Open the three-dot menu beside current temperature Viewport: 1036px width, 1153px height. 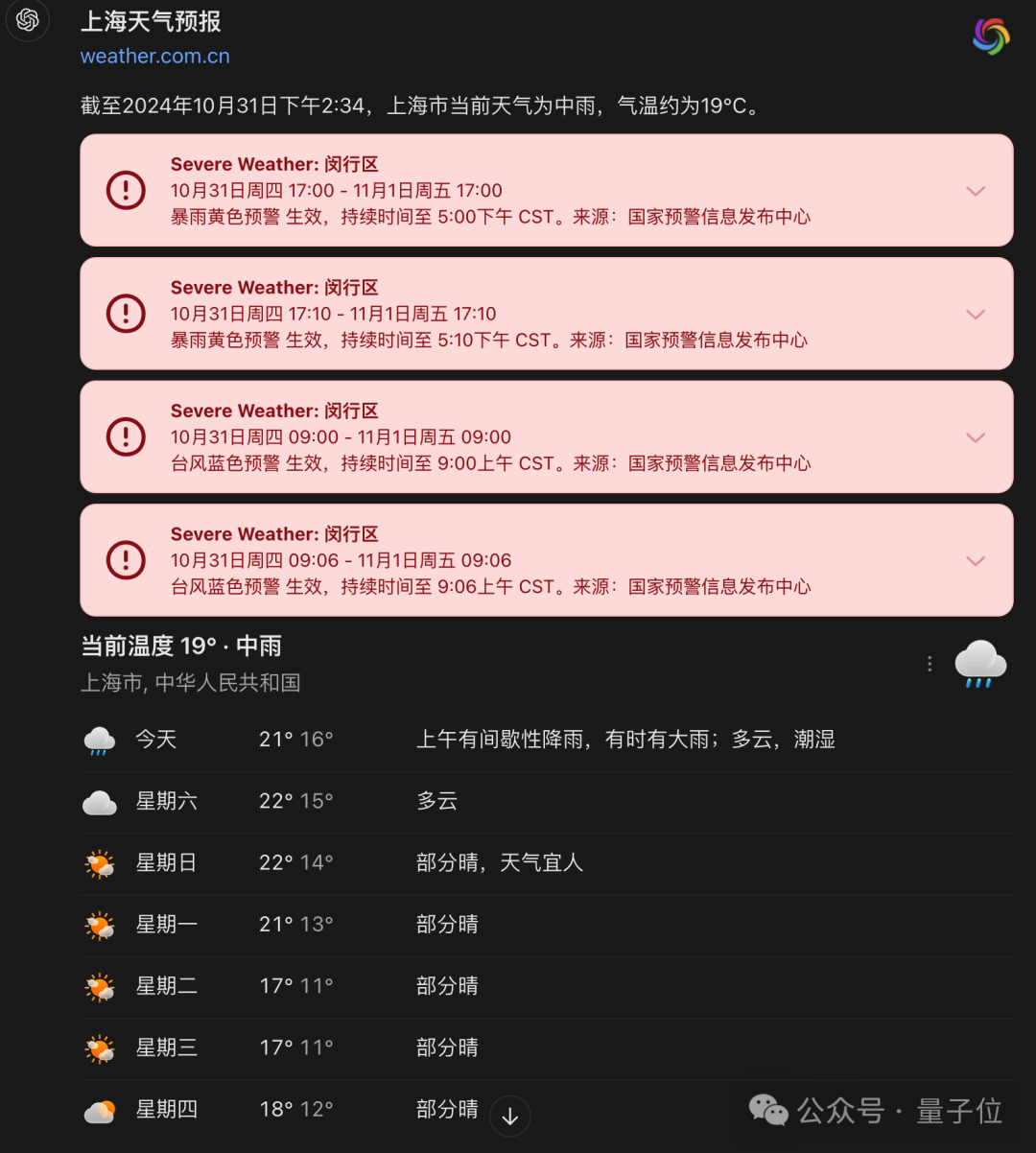coord(930,664)
